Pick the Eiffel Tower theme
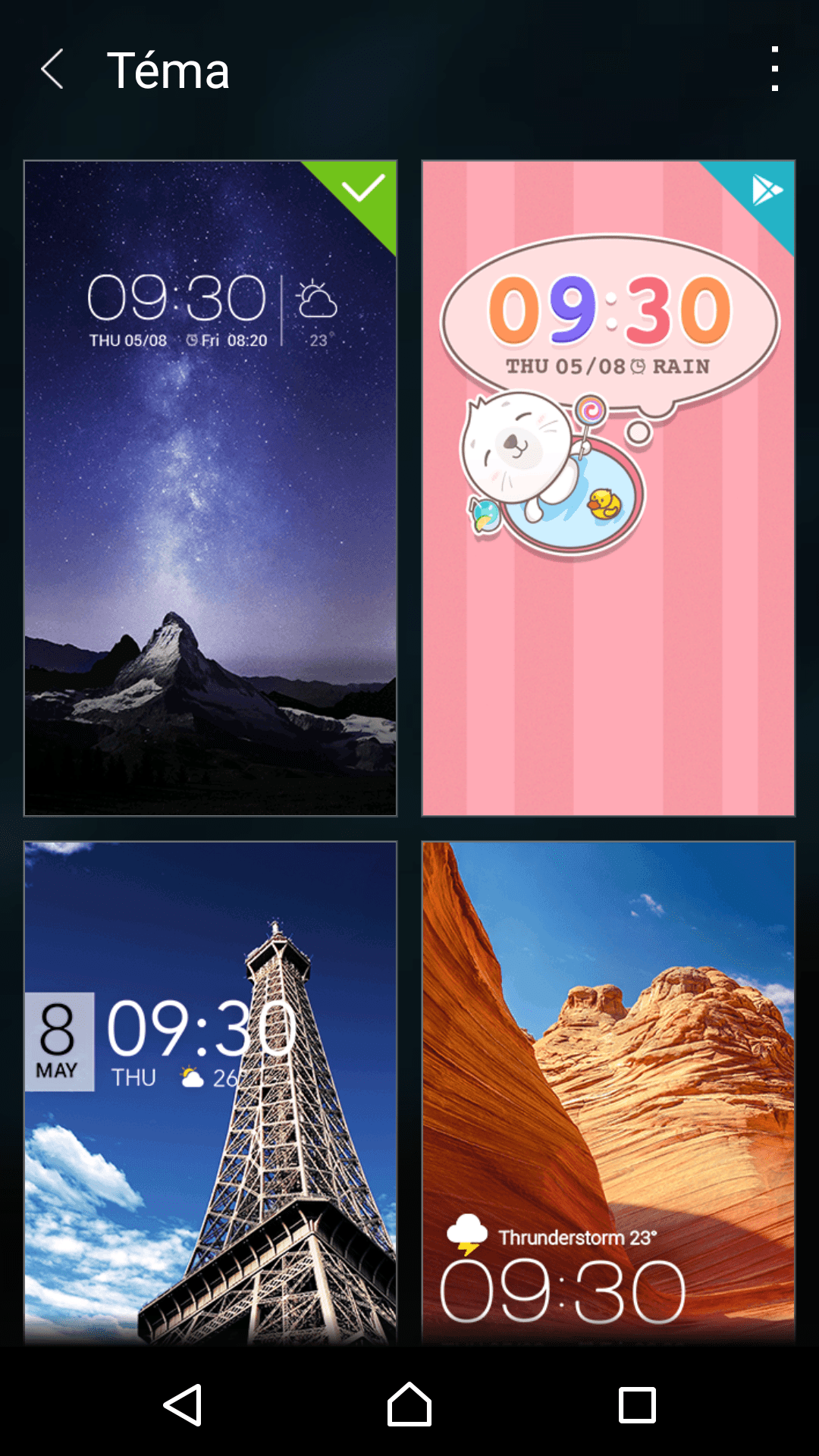This screenshot has width=819, height=1456. (211, 1092)
